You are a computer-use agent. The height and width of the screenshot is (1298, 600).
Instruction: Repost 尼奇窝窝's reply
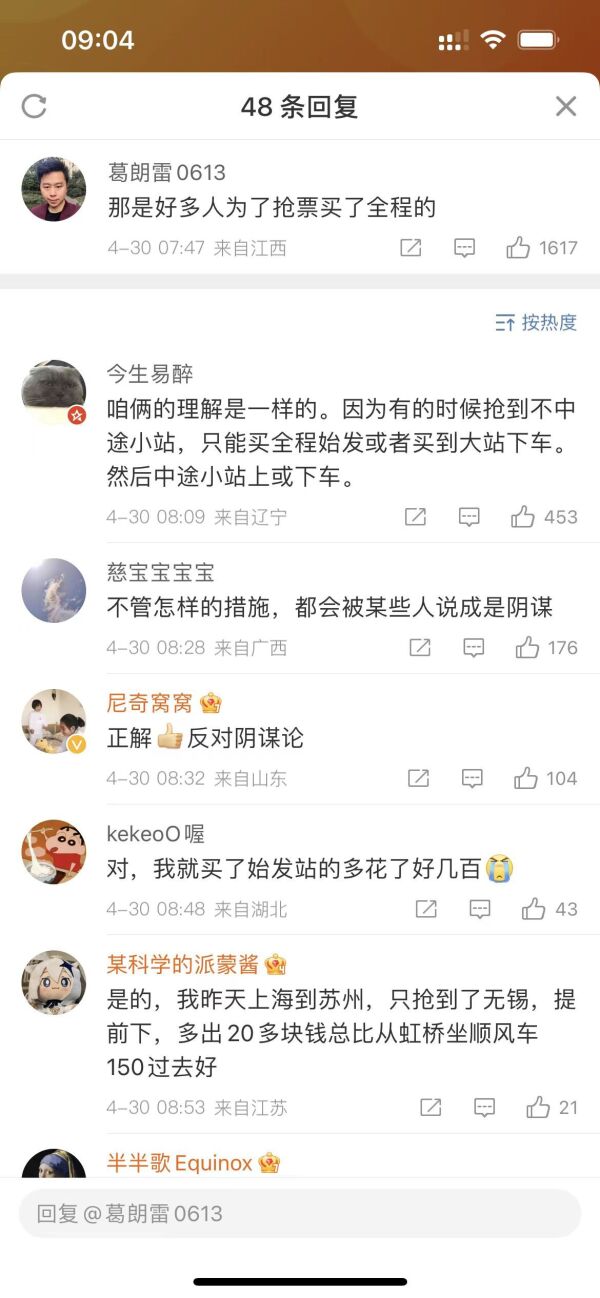click(x=418, y=778)
